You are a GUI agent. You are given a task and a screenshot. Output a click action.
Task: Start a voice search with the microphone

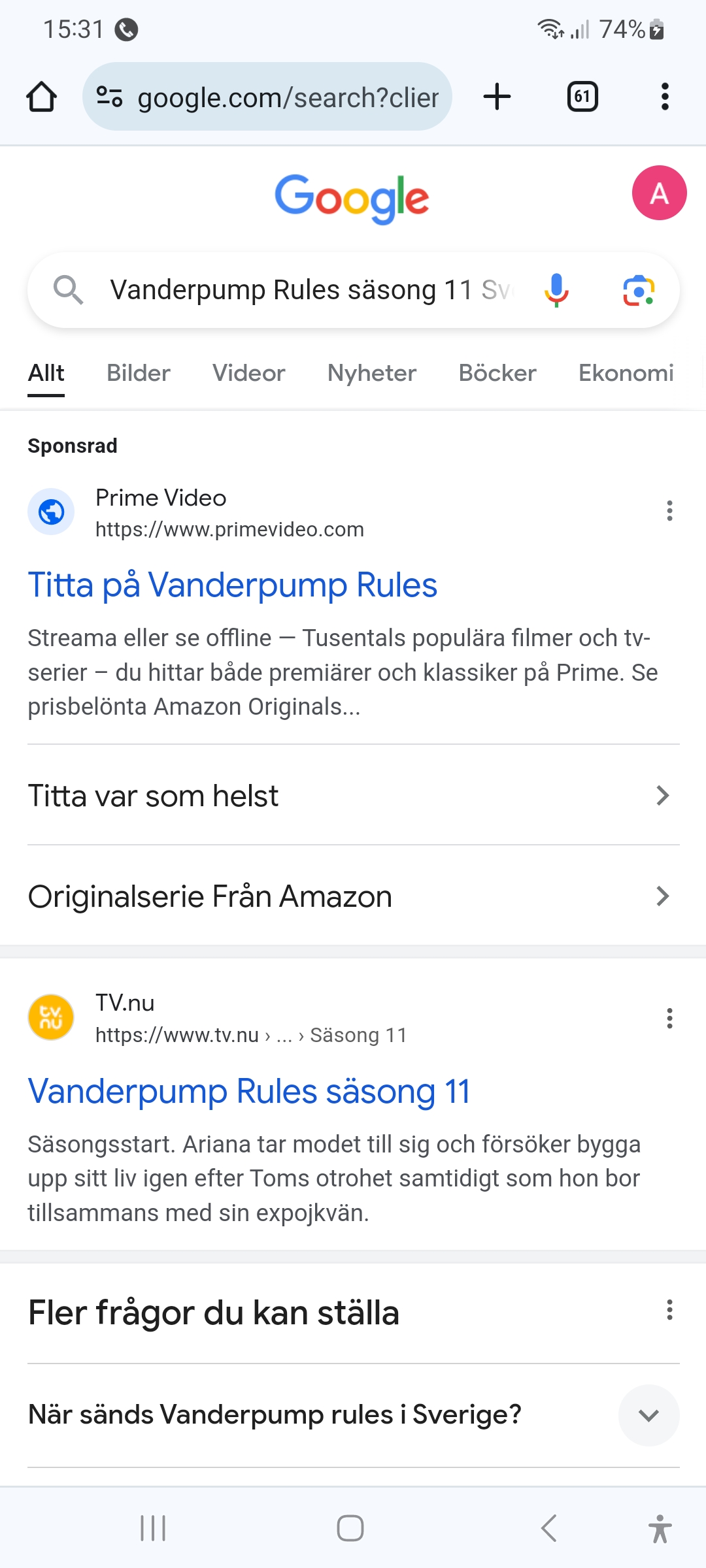tap(556, 290)
